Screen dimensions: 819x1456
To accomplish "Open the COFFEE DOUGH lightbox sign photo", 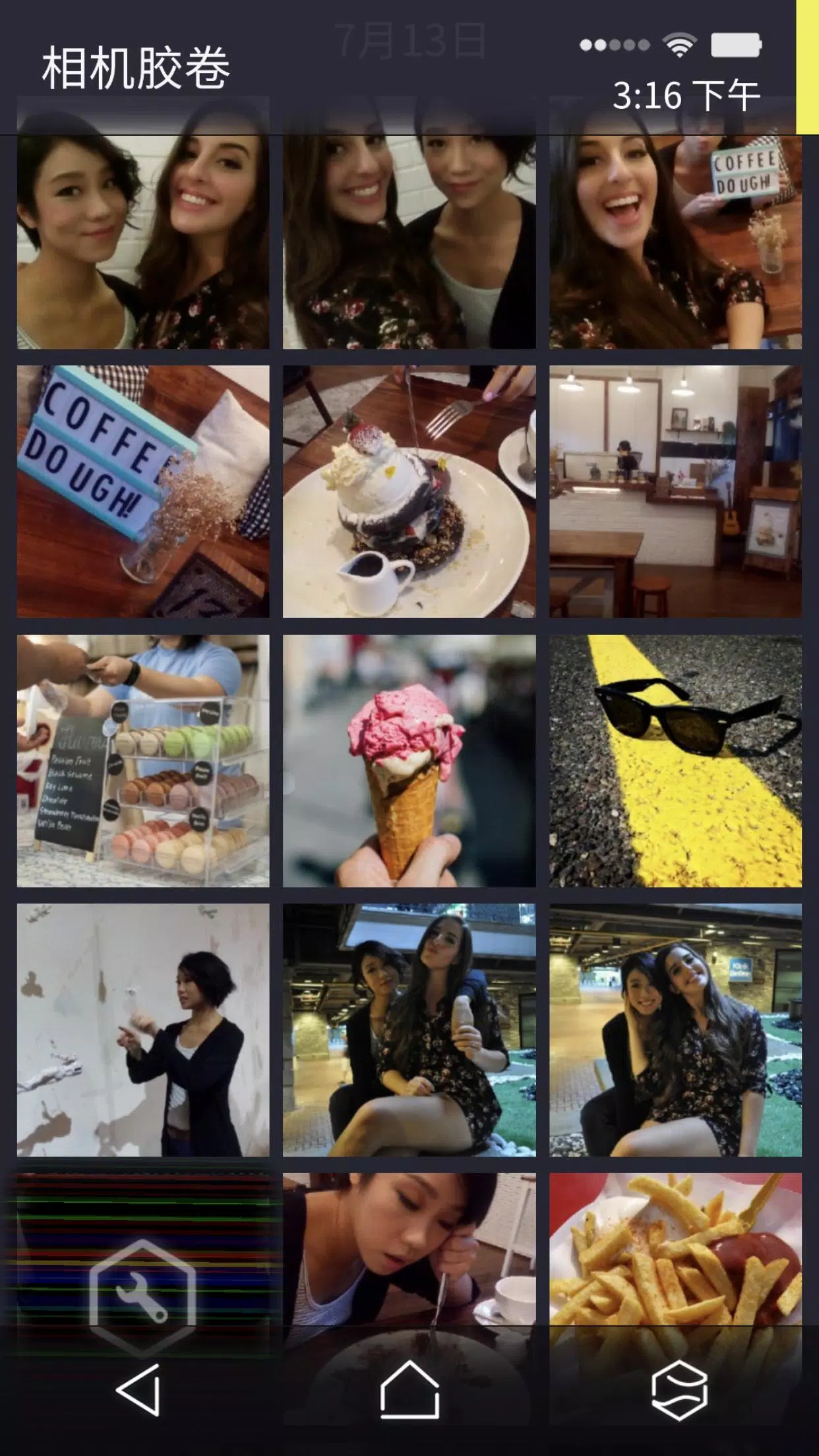I will click(x=143, y=491).
